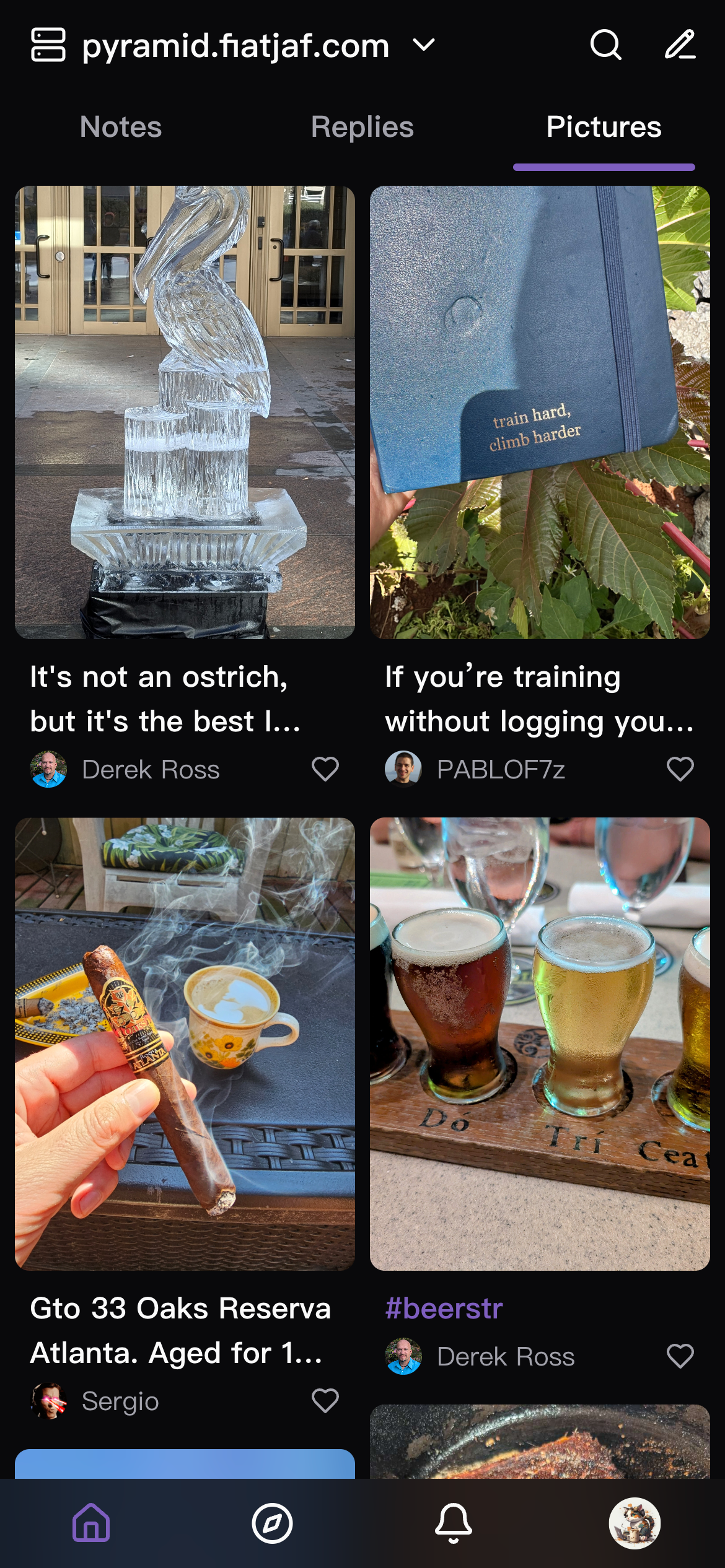
Task: Open the Explore compass tab
Action: point(272,1523)
